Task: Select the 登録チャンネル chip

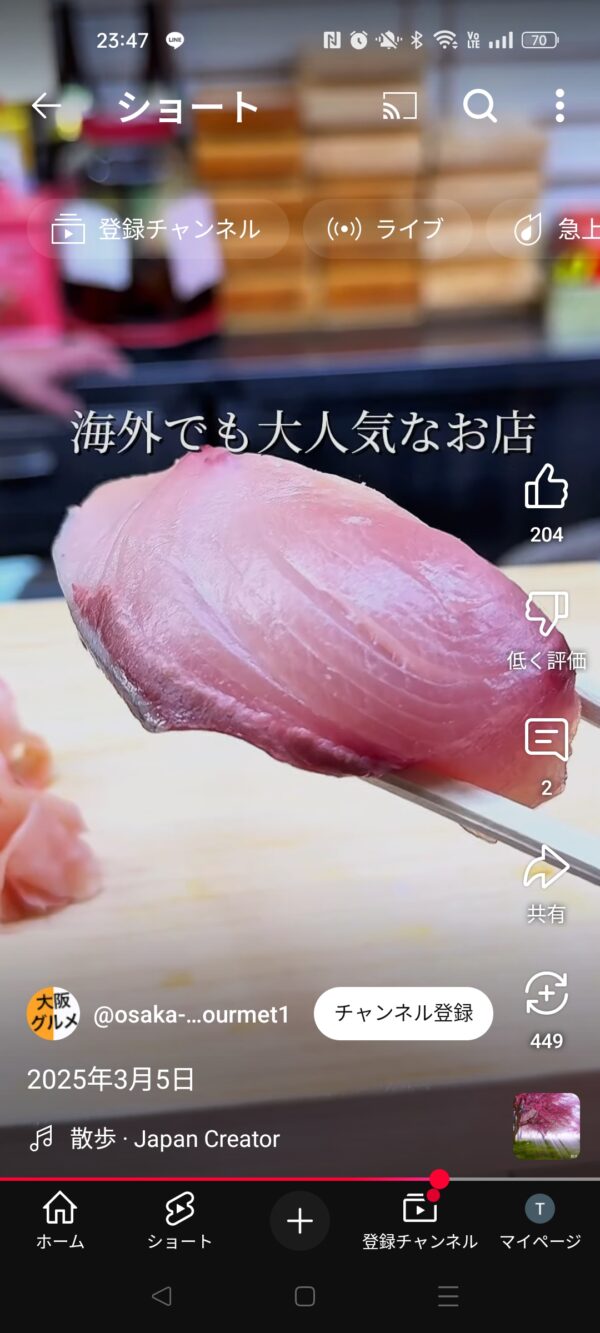Action: point(158,229)
